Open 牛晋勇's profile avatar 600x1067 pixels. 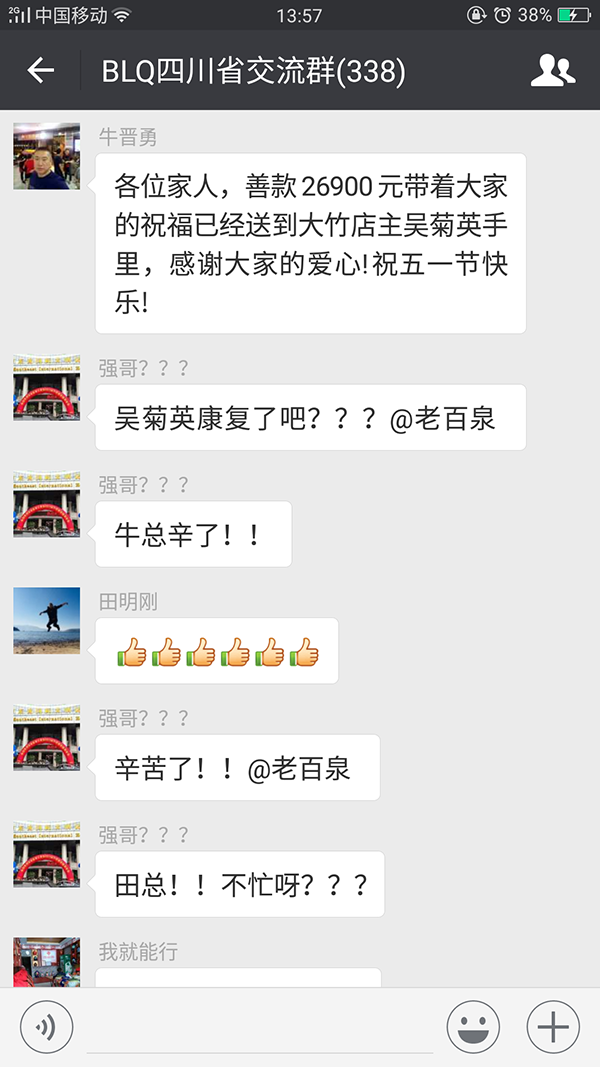tap(46, 156)
